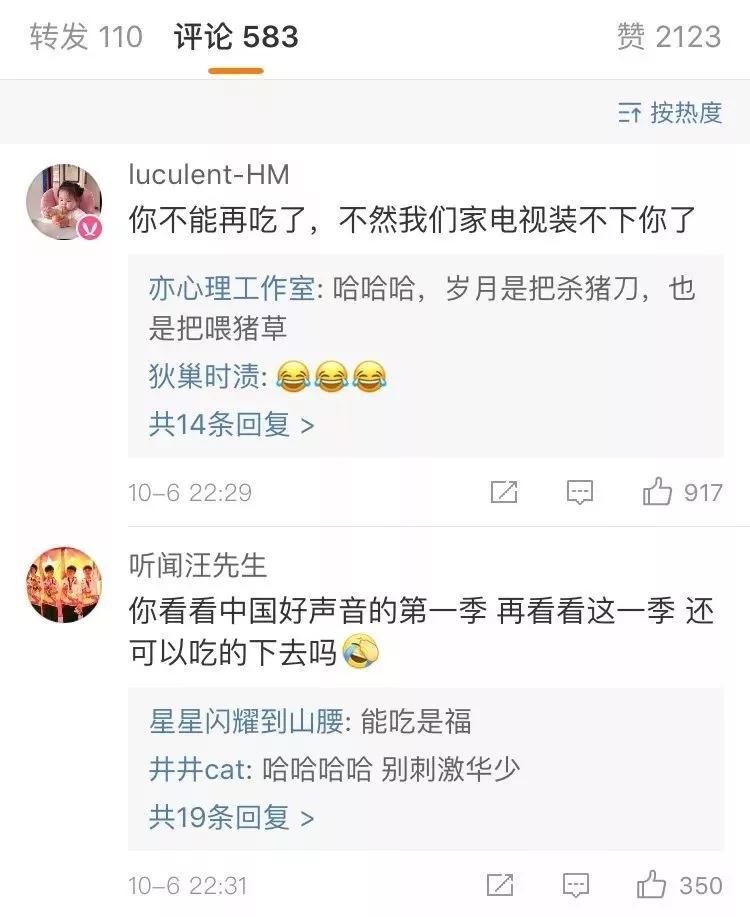Reply to 听闻汪先生's comment
This screenshot has width=750, height=917.
click(x=576, y=885)
